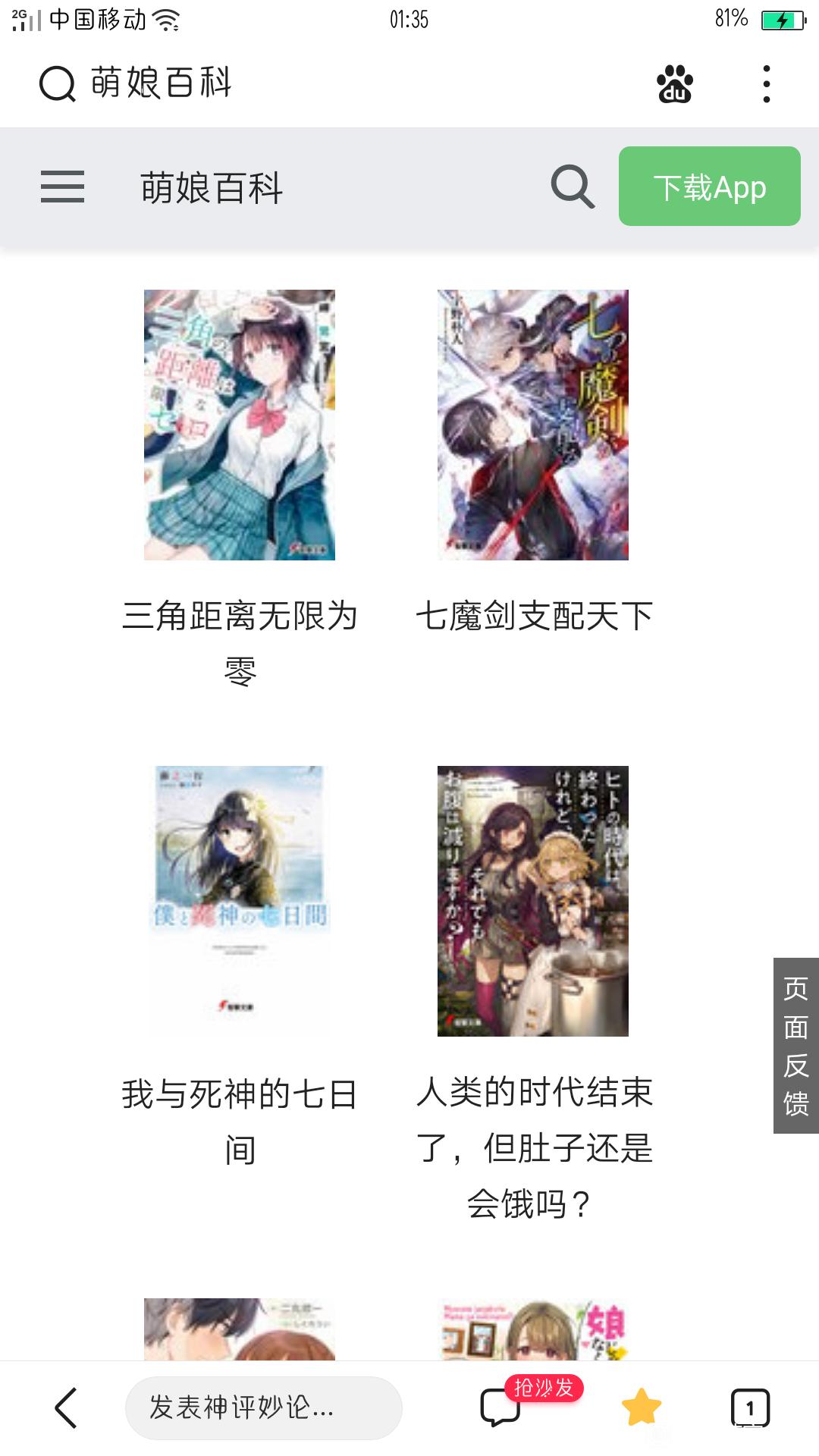Open the 页面反馈 feedback tab
Image resolution: width=819 pixels, height=1456 pixels.
tap(795, 1045)
